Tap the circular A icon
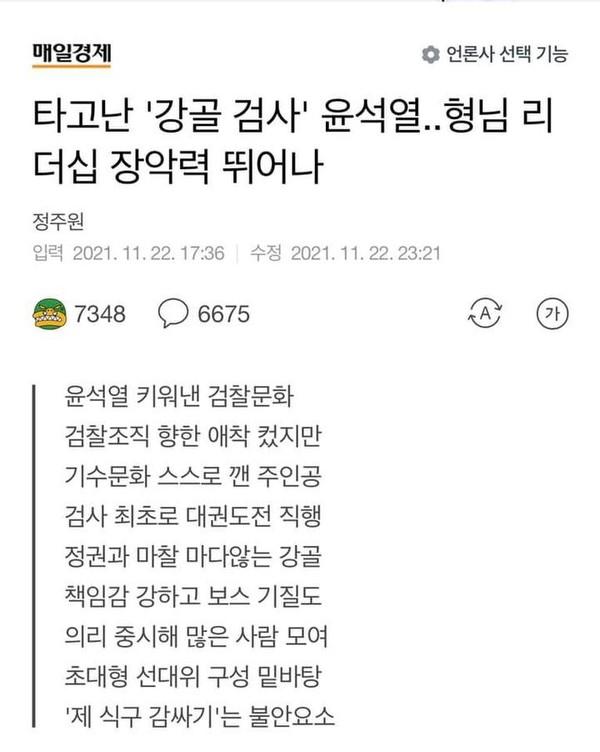This screenshot has height=752, width=600. [x=484, y=313]
